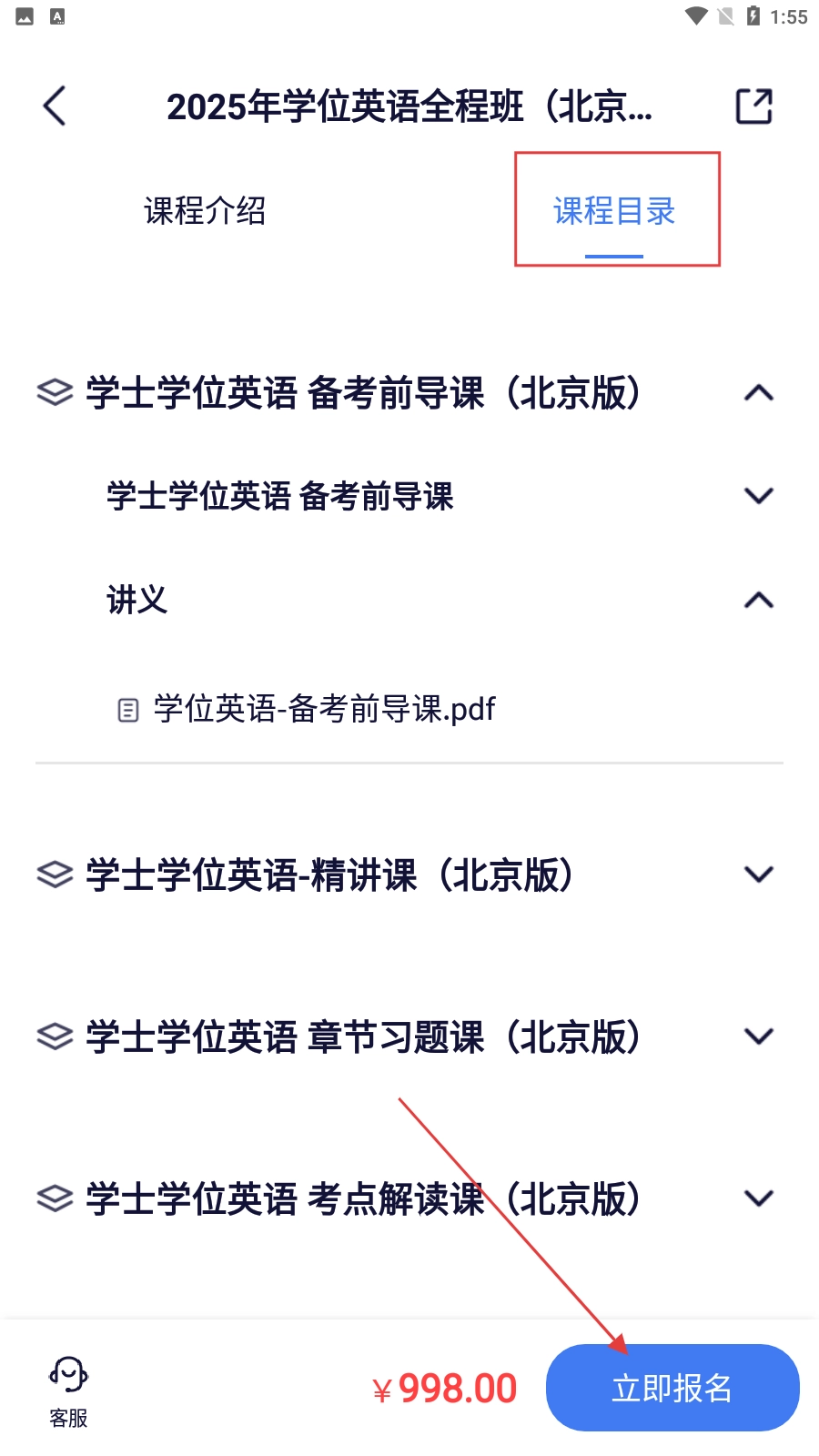This screenshot has height=1456, width=819.
Task: Switch to the 课程介绍 tab
Action: click(205, 211)
